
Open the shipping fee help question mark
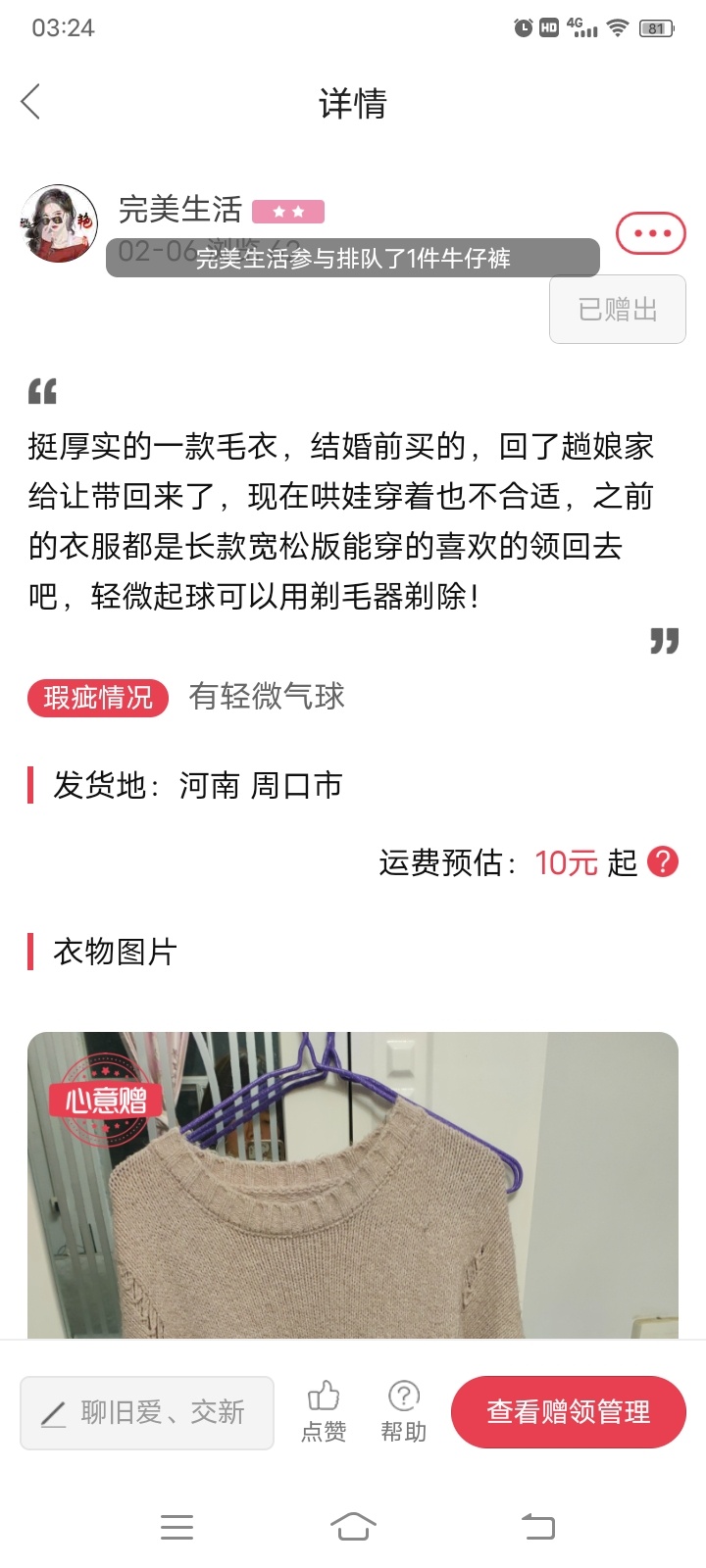(663, 862)
